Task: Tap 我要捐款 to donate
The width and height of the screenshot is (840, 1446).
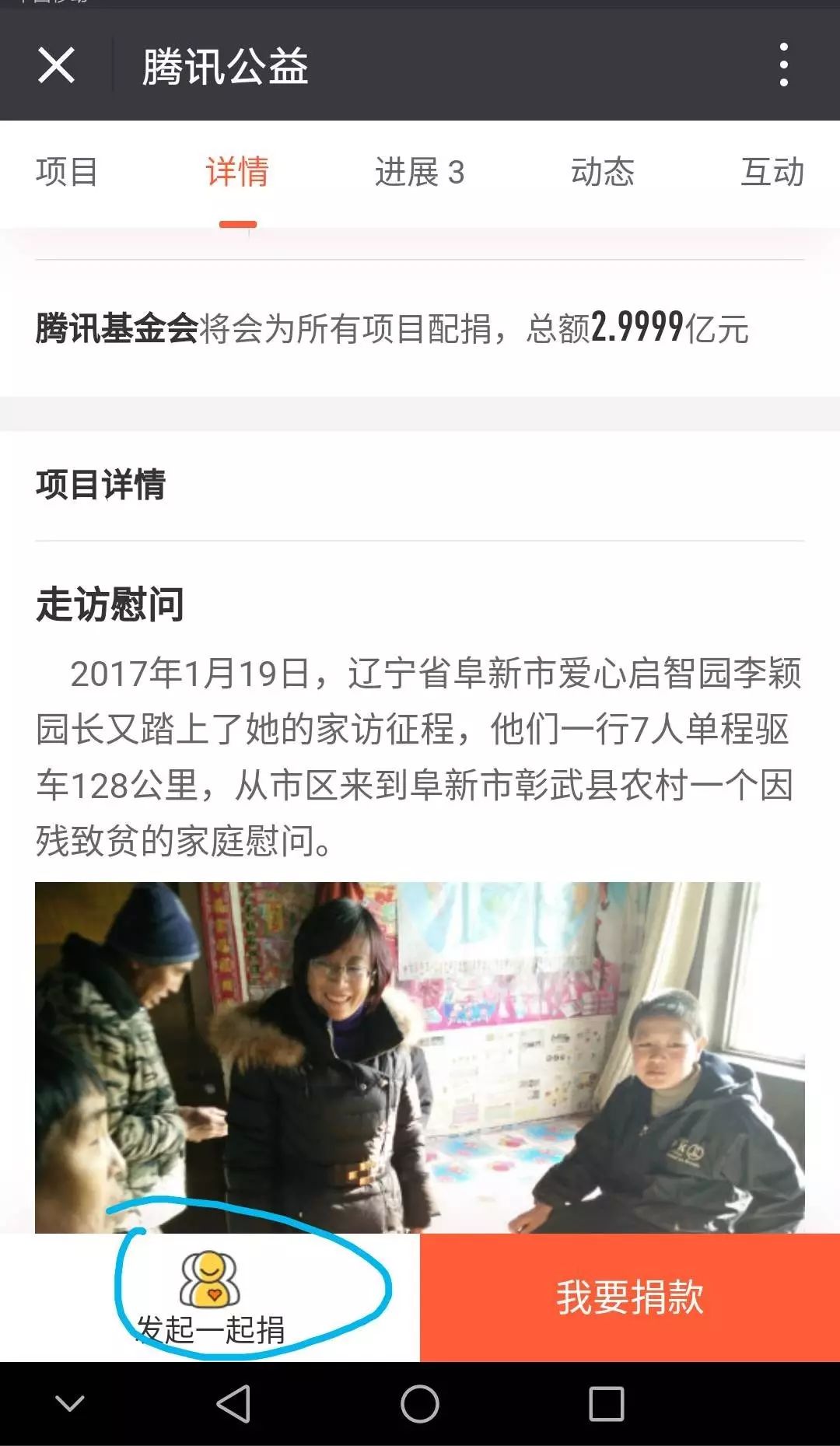Action: (629, 1297)
